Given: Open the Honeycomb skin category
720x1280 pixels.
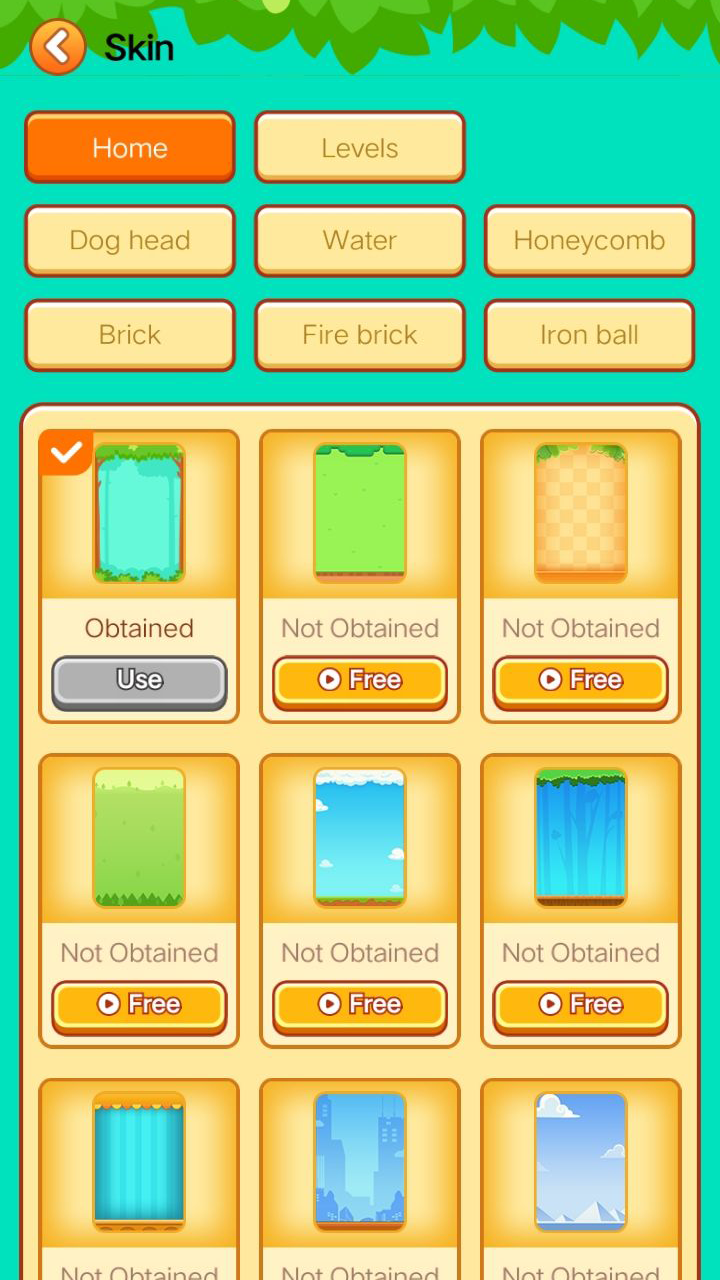Looking at the screenshot, I should pos(589,240).
